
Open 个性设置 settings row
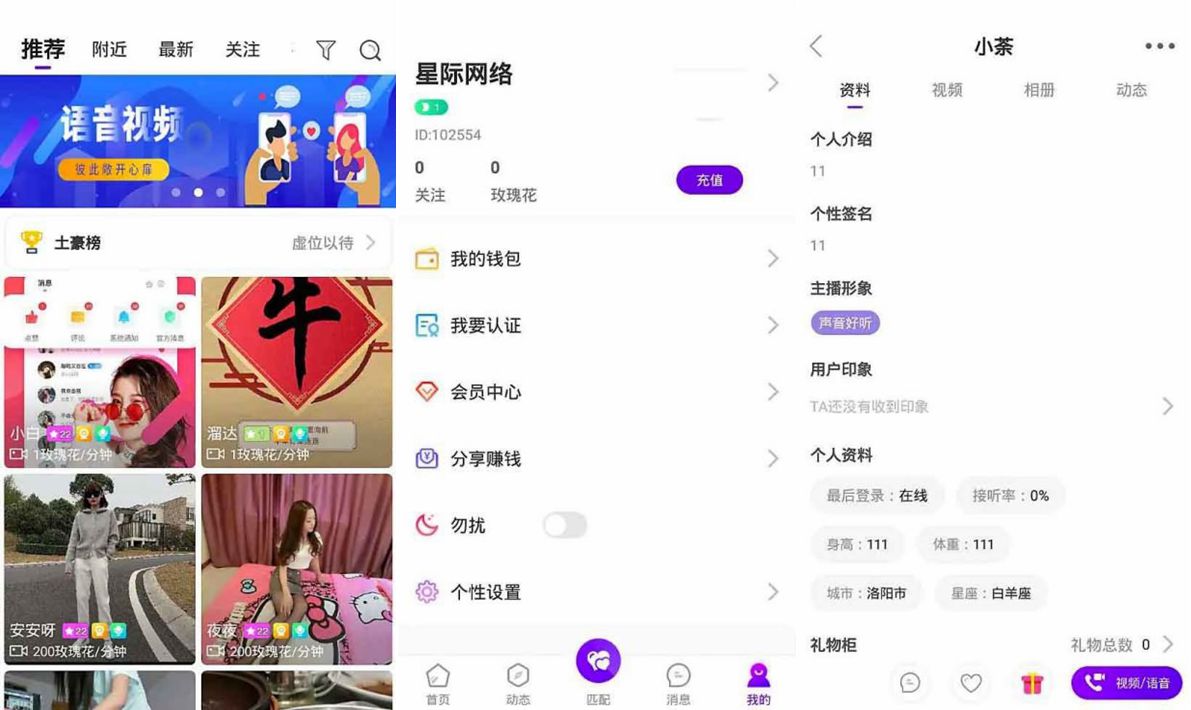pos(596,592)
